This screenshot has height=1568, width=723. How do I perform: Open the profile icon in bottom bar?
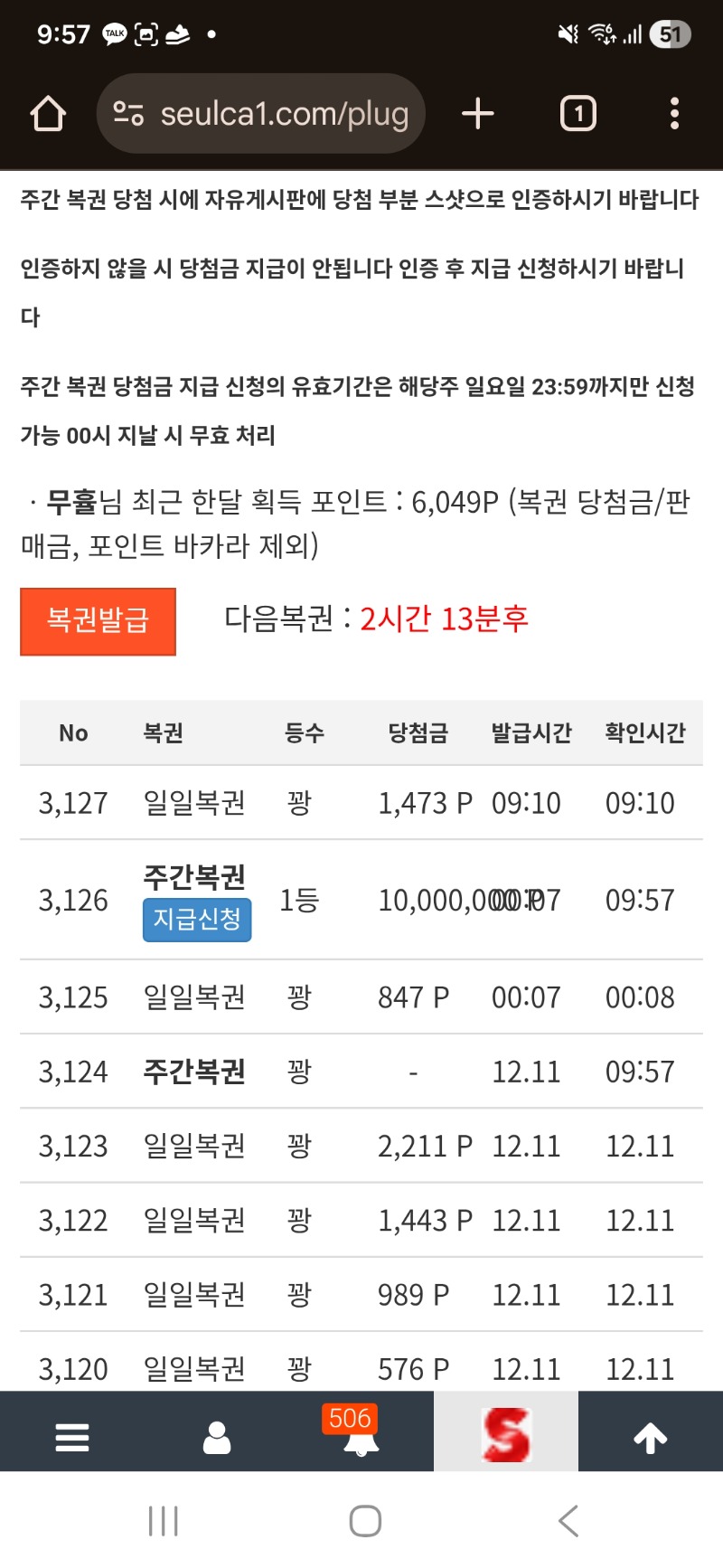click(217, 1435)
